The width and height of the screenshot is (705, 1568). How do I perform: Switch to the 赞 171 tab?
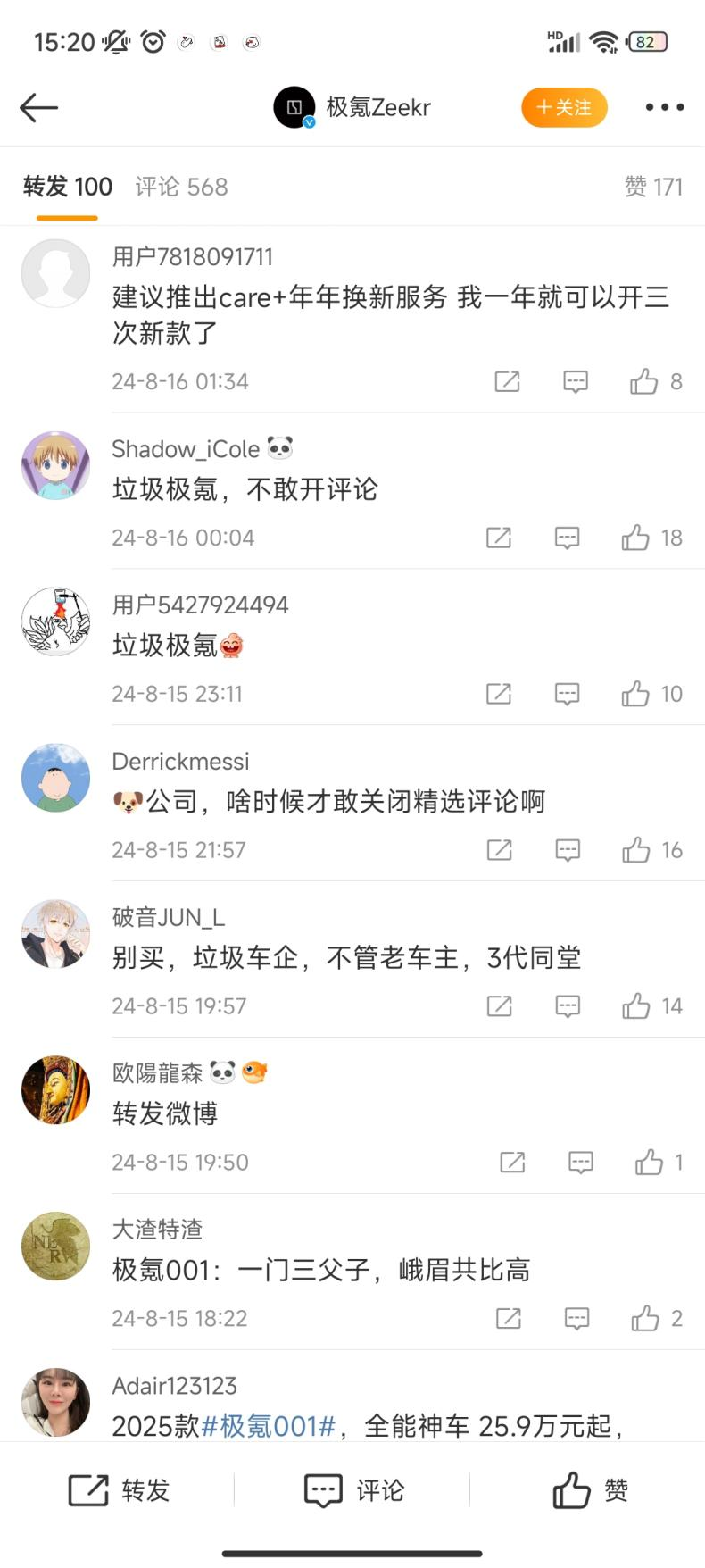653,187
